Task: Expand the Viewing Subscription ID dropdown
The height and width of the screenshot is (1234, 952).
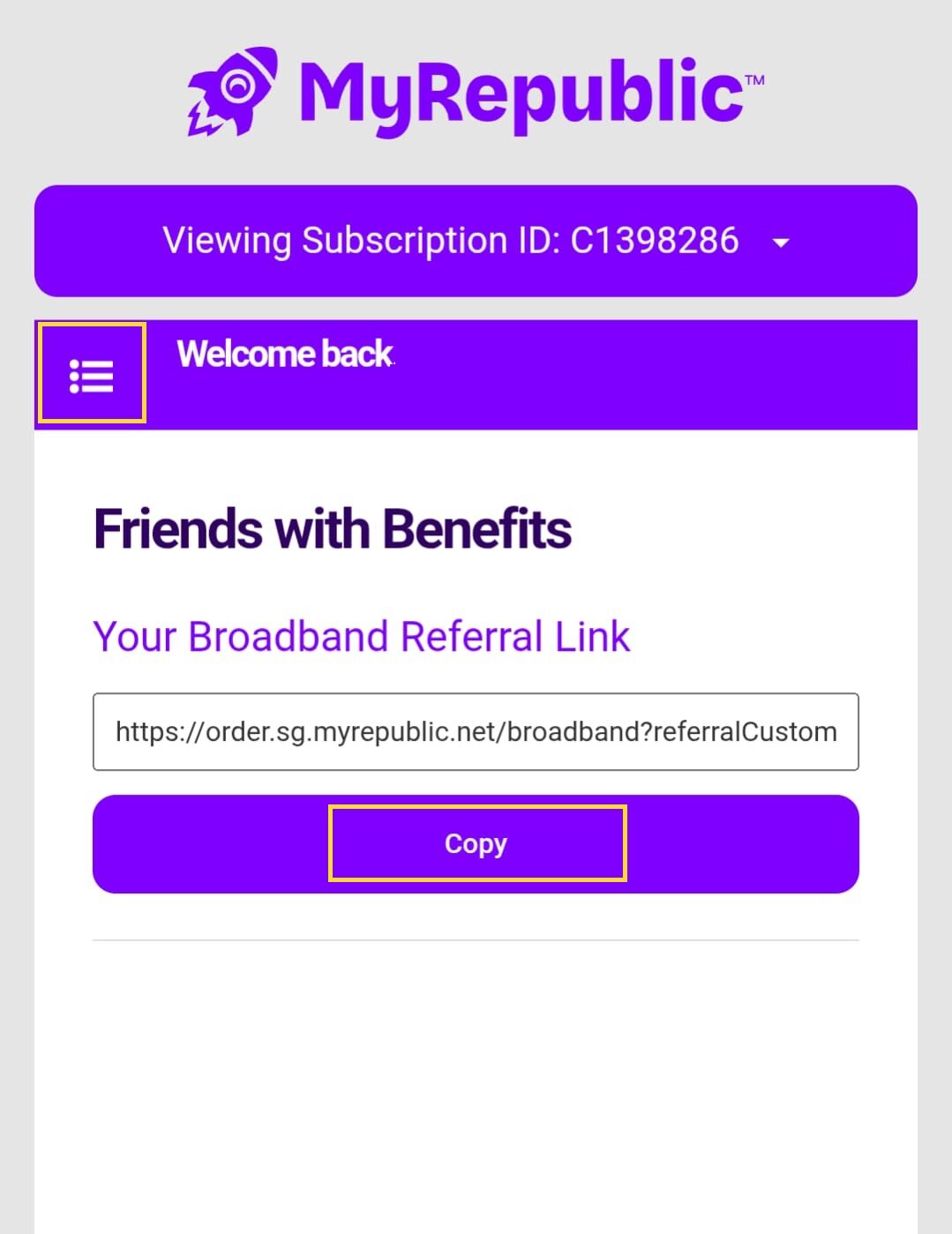Action: click(476, 241)
